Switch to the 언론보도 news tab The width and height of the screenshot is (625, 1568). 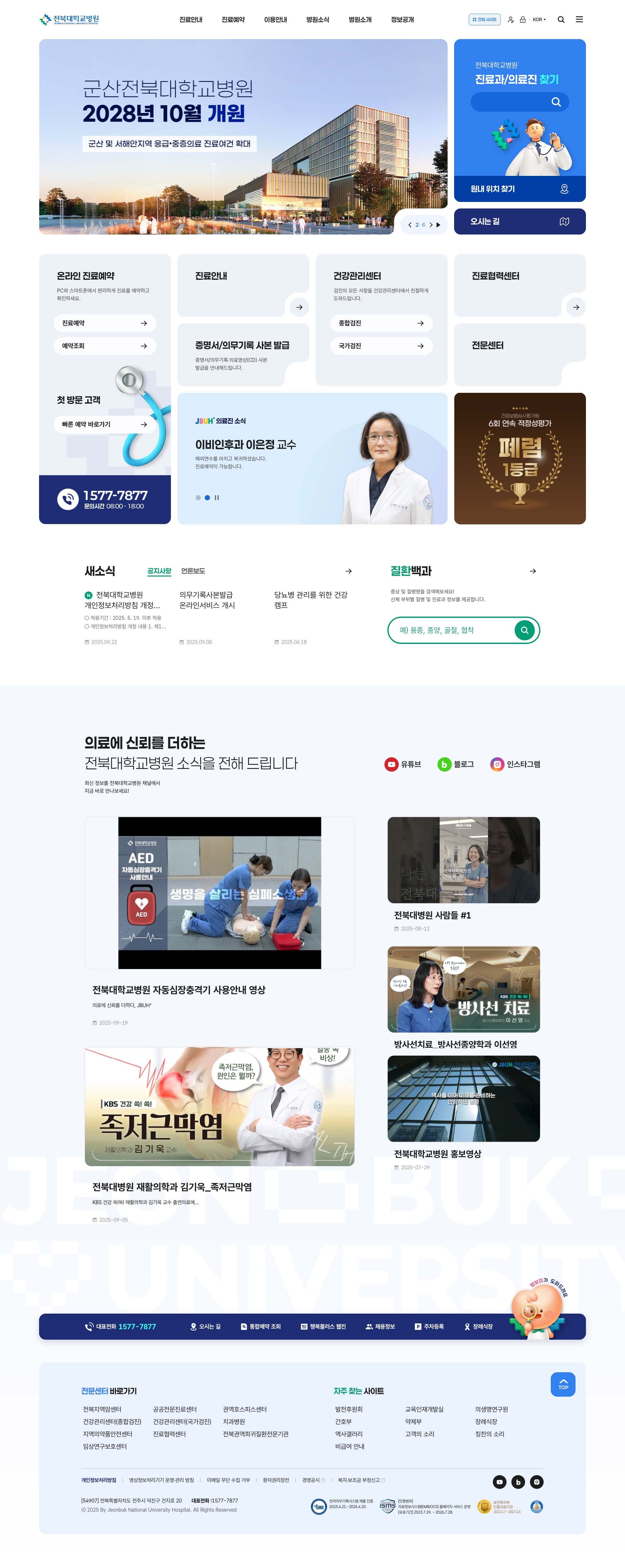point(193,571)
